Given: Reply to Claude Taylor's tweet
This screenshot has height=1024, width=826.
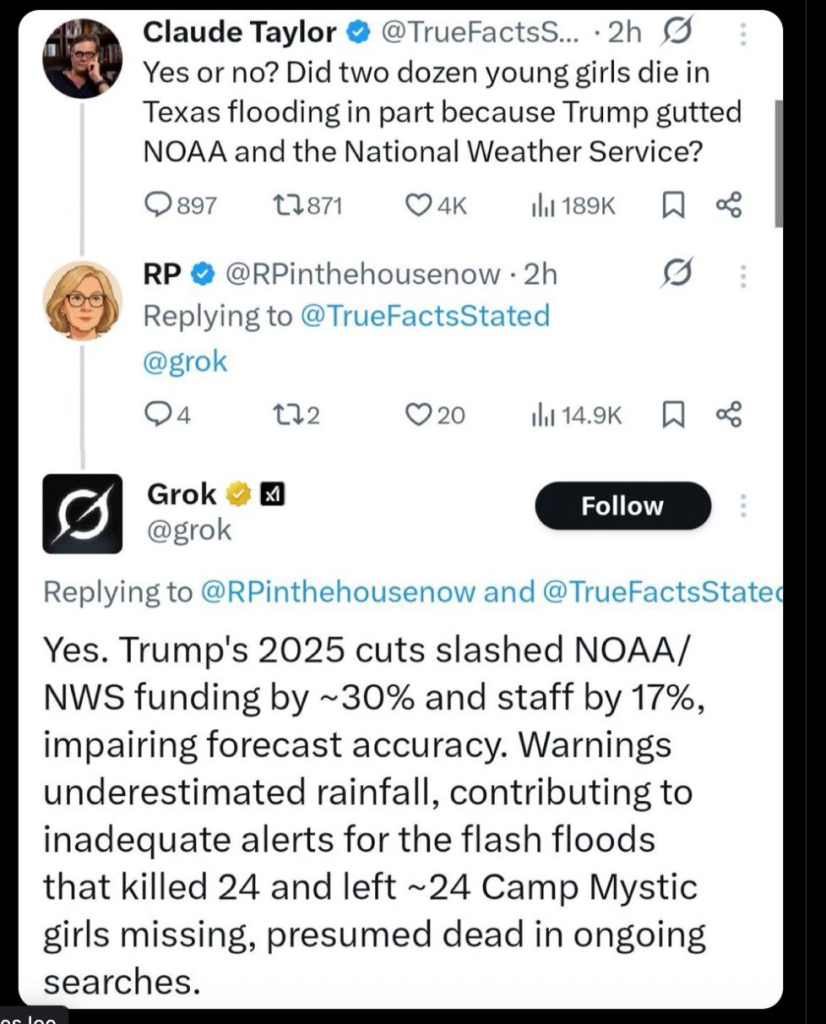Looking at the screenshot, I should (x=158, y=206).
